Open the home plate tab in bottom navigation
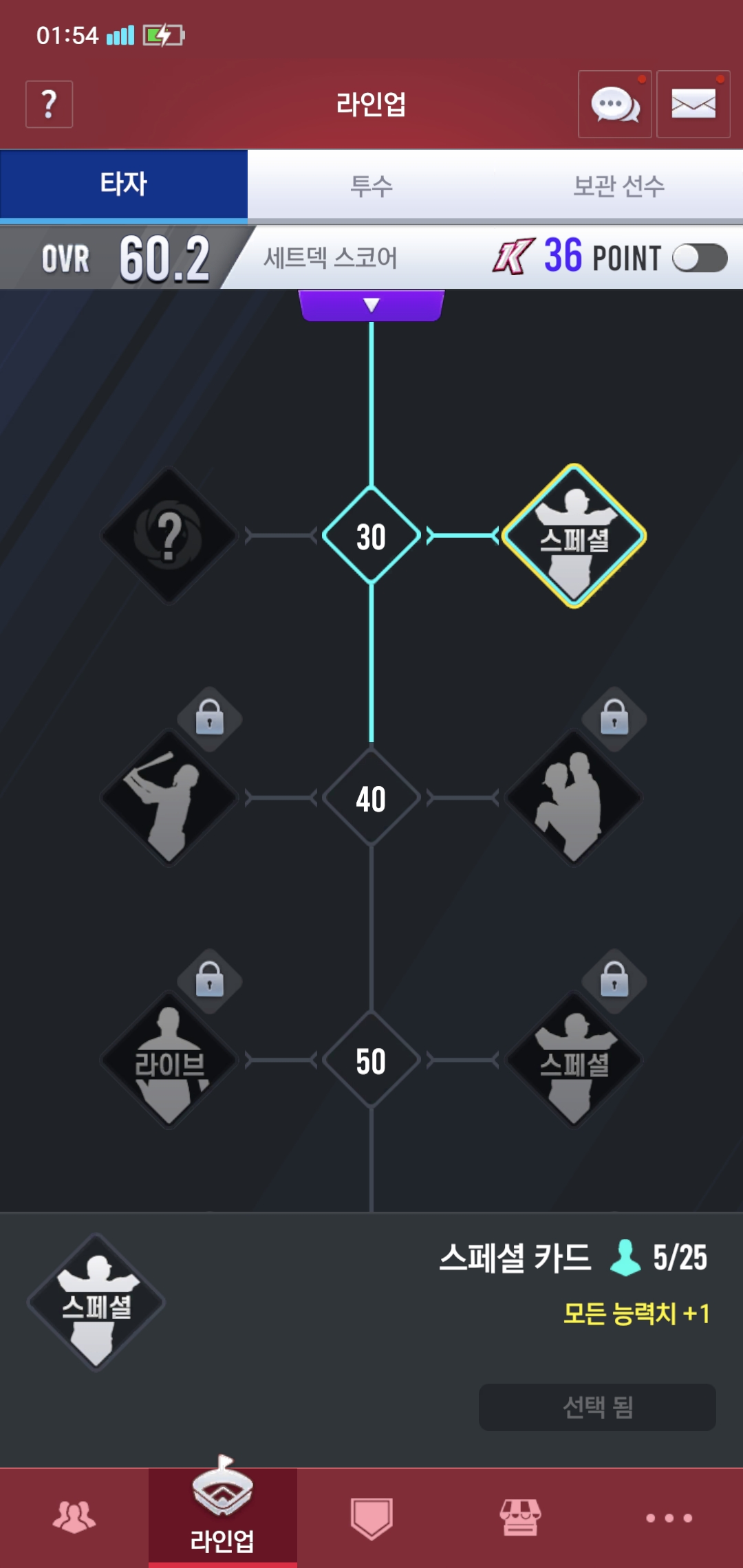Image resolution: width=743 pixels, height=1568 pixels. (371, 1517)
